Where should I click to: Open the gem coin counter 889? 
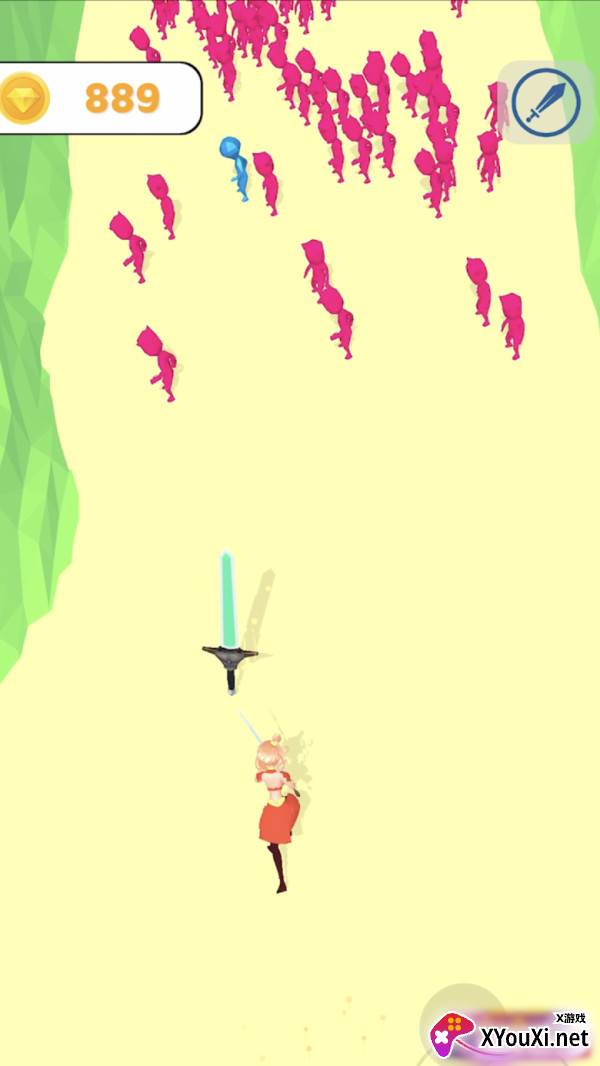click(x=99, y=99)
